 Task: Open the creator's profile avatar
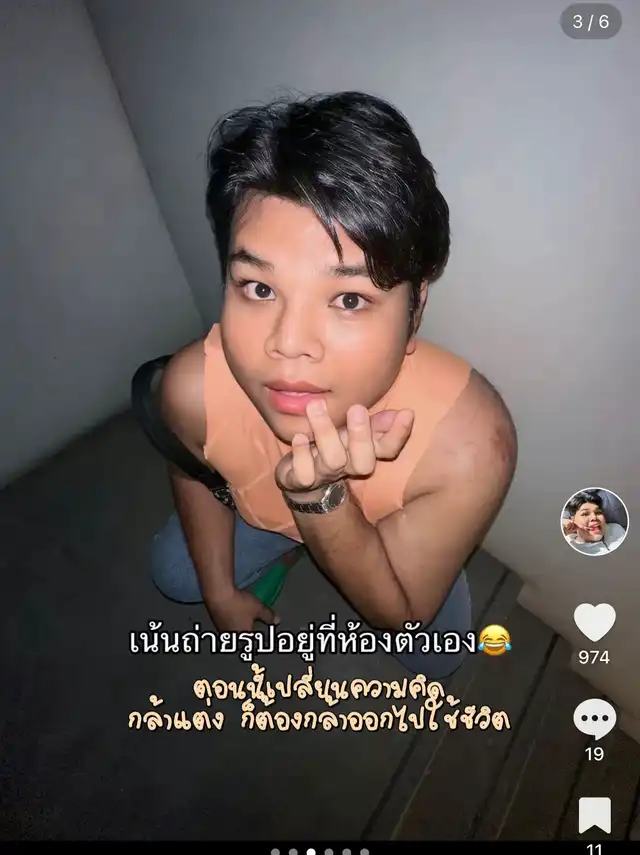[x=595, y=521]
